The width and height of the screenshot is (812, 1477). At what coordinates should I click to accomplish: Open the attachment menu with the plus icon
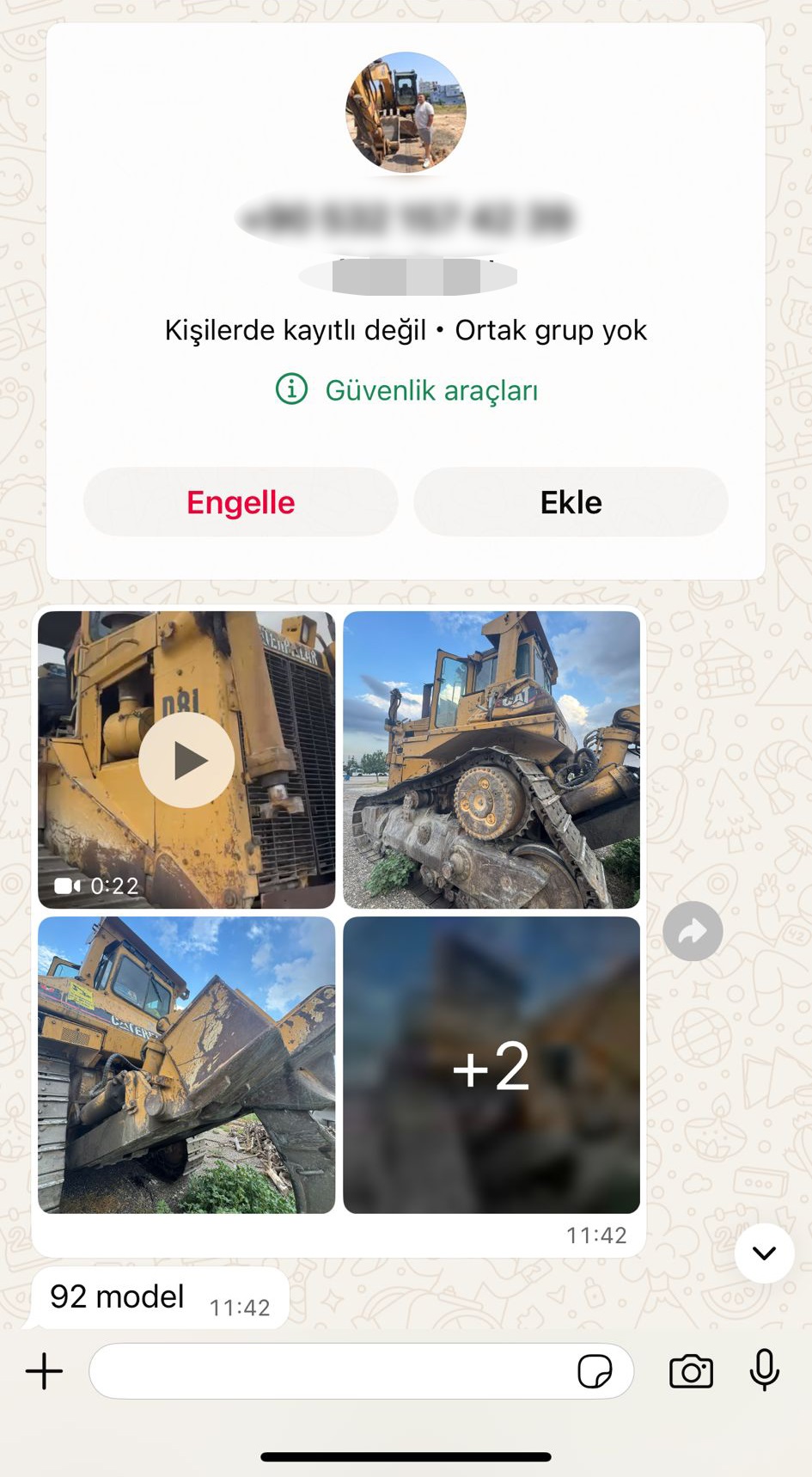tap(44, 1371)
